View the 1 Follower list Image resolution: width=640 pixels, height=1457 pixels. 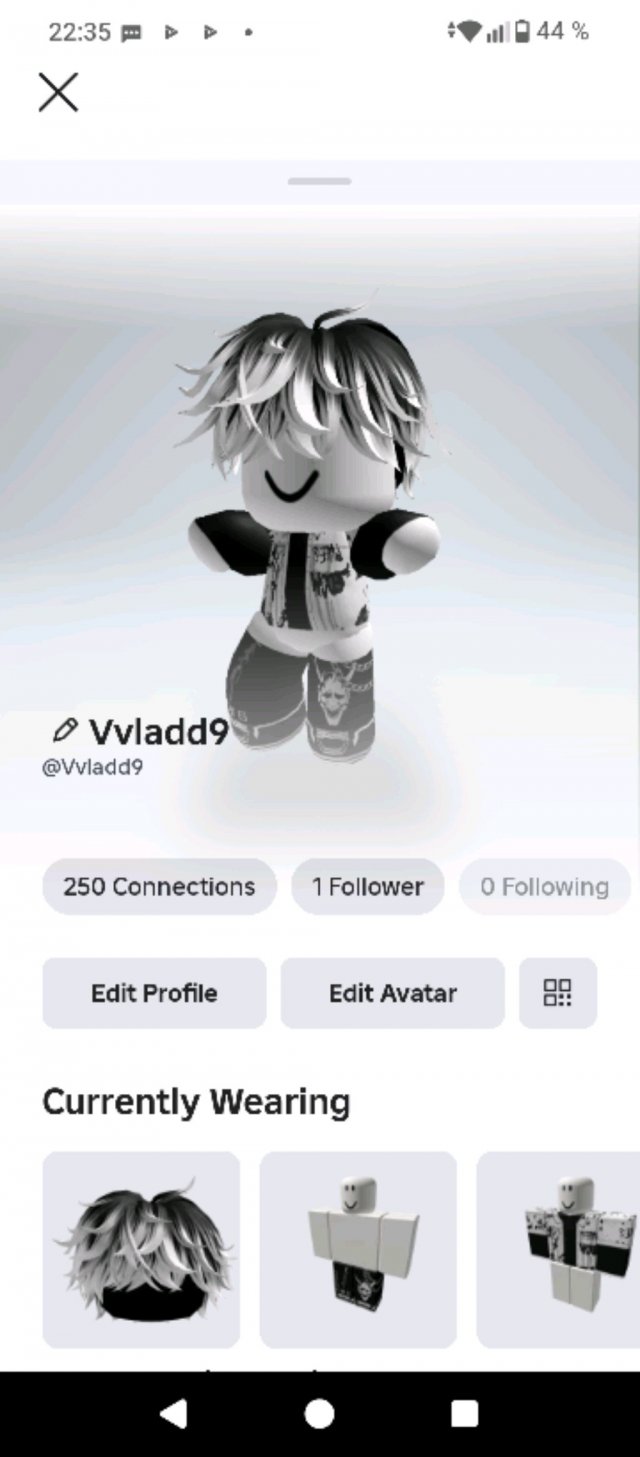coord(367,887)
